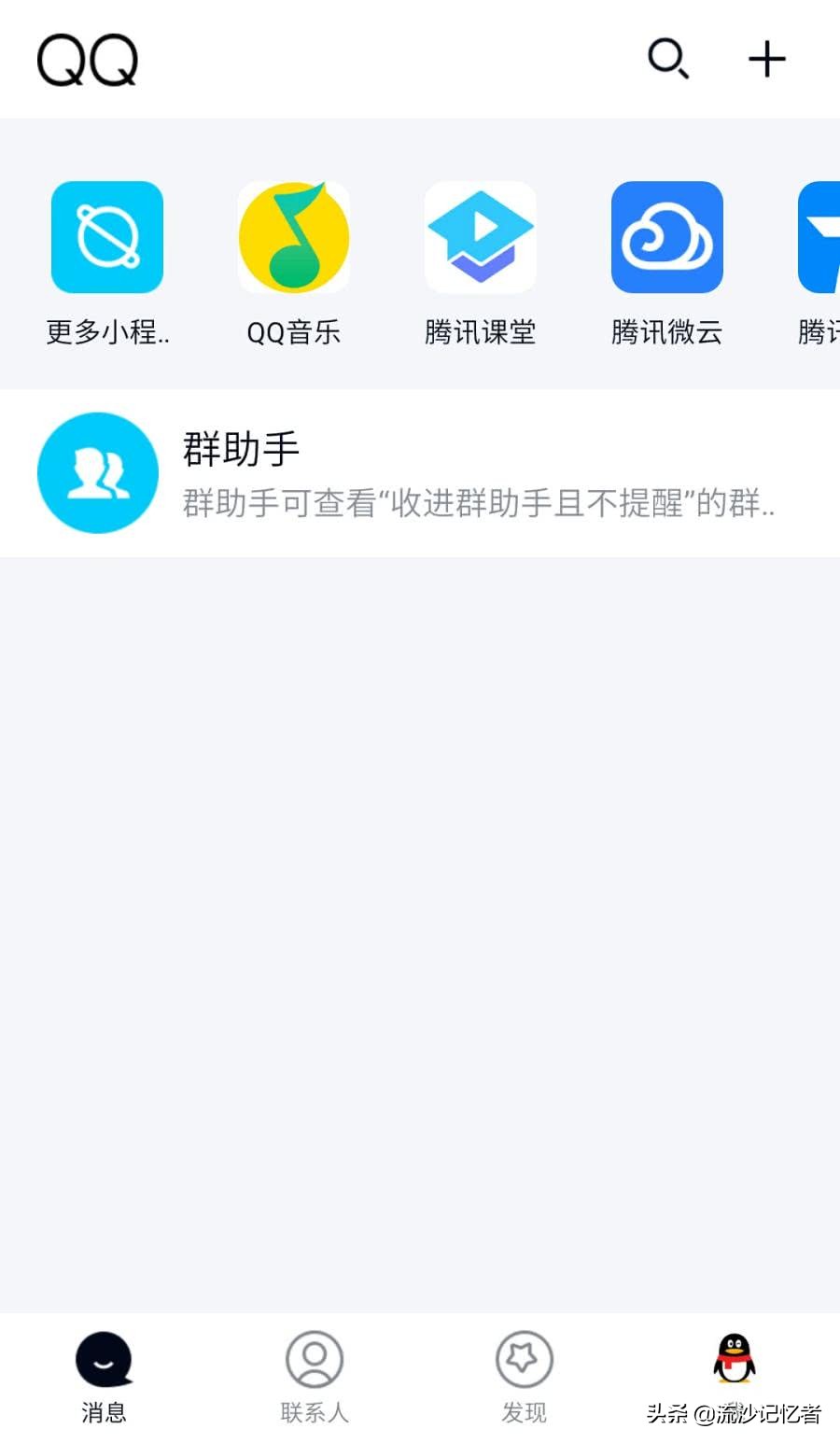This screenshot has height=1443, width=840.
Task: Tap the QQ logo in top left
Action: 88,59
